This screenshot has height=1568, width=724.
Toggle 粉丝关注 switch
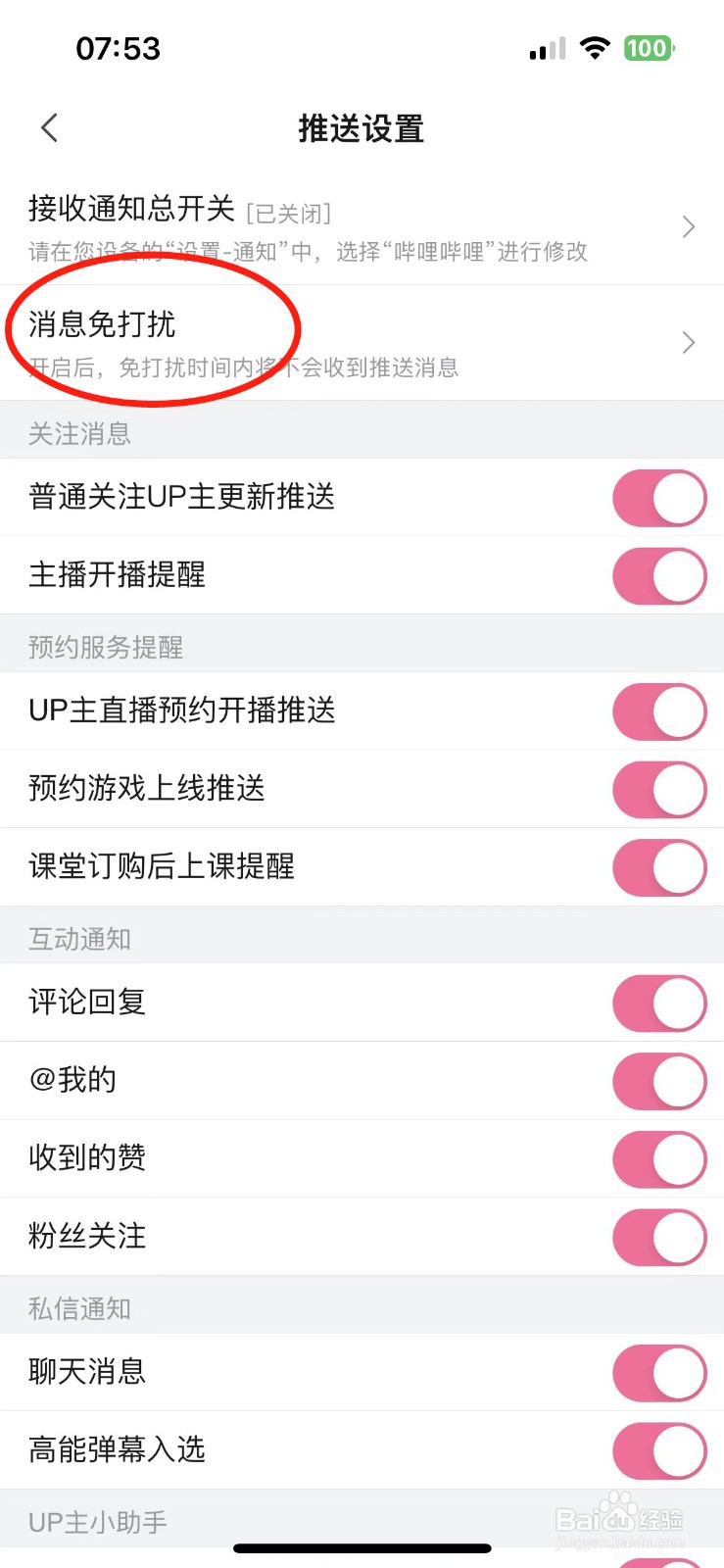[660, 1237]
